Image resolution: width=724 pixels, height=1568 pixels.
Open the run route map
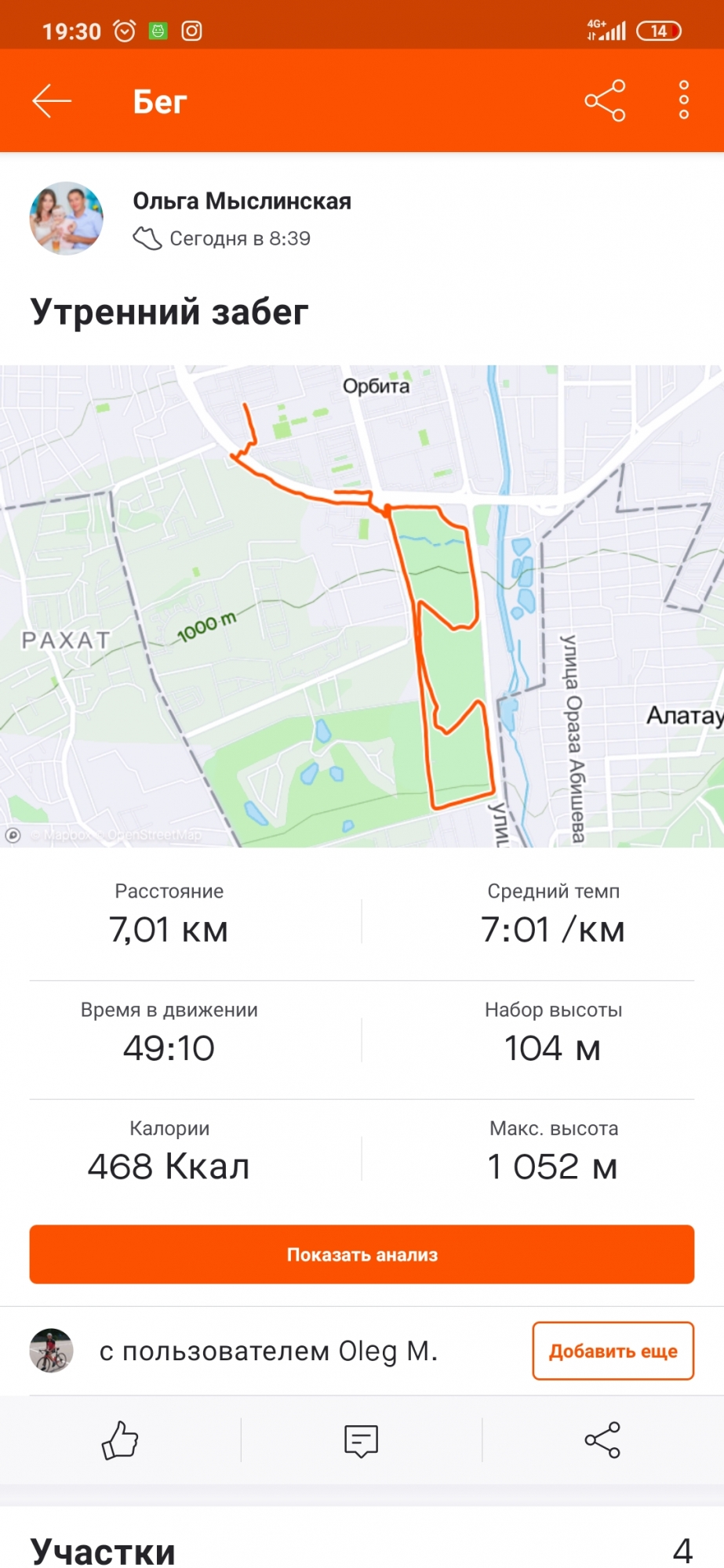(x=362, y=605)
